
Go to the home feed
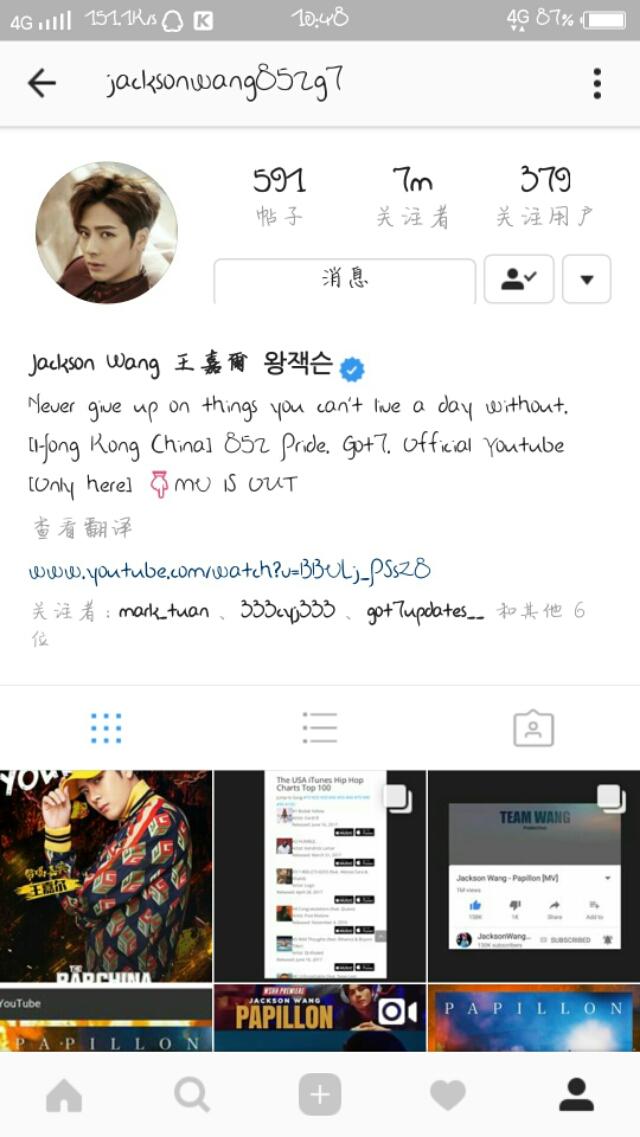pos(64,1096)
